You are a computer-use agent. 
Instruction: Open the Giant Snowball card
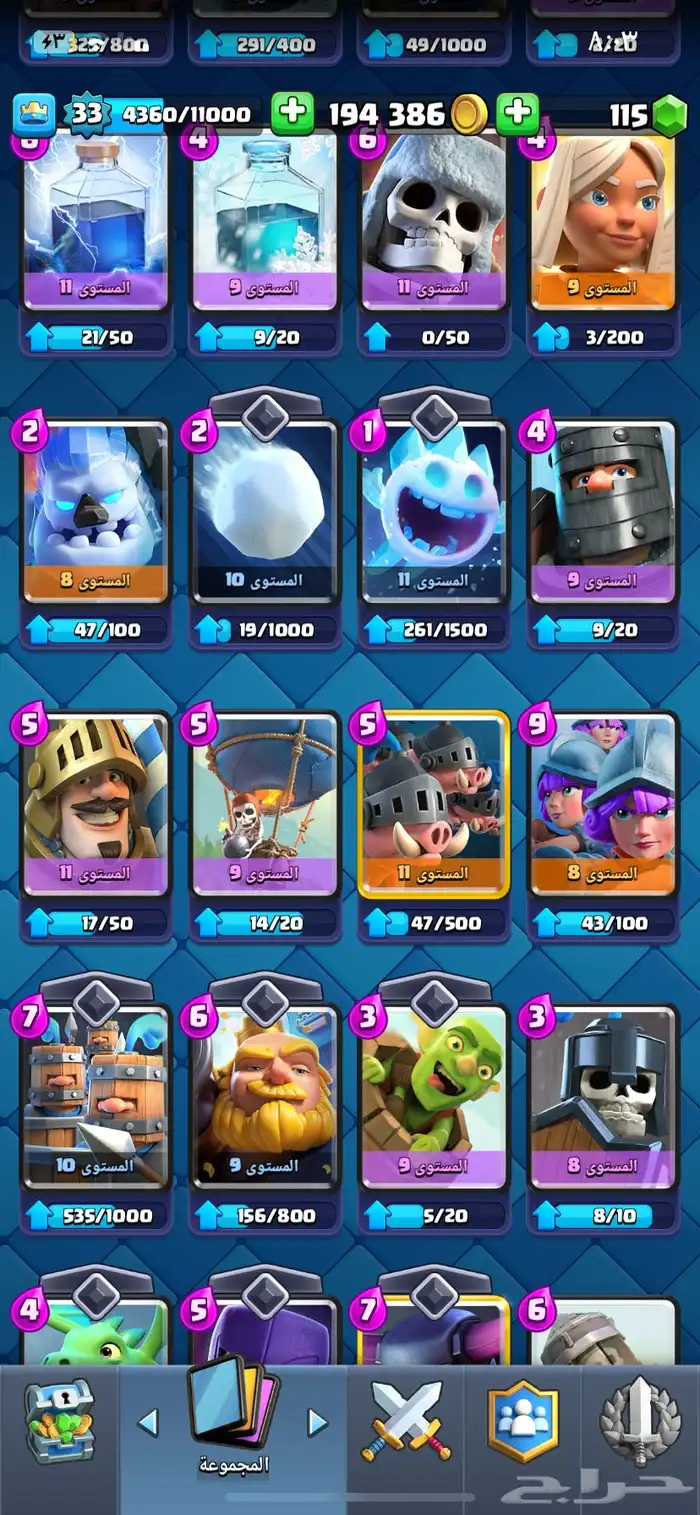pos(265,512)
